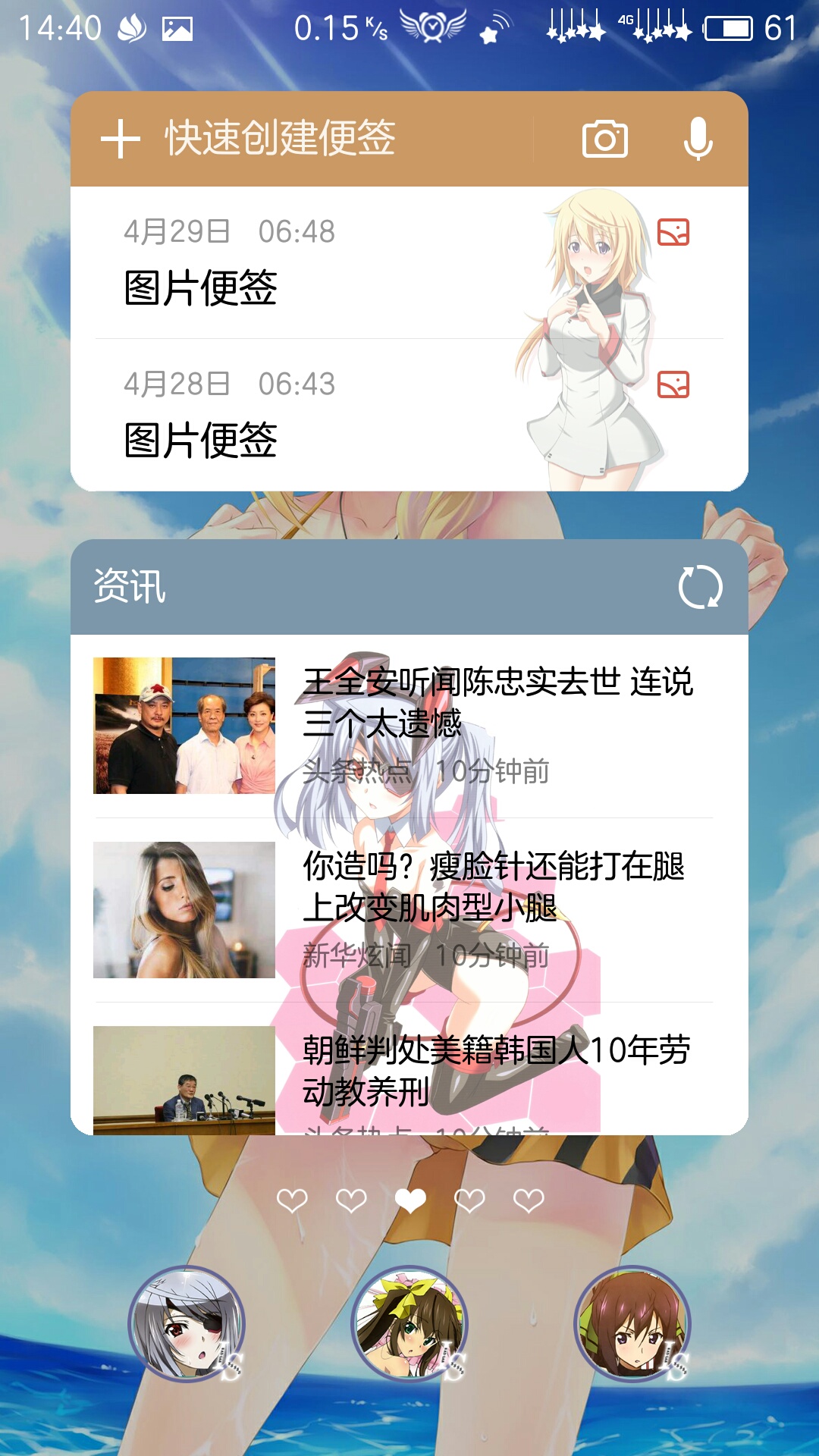Launch the dock app with brown-haired girl
819x1456 pixels.
click(x=632, y=1324)
